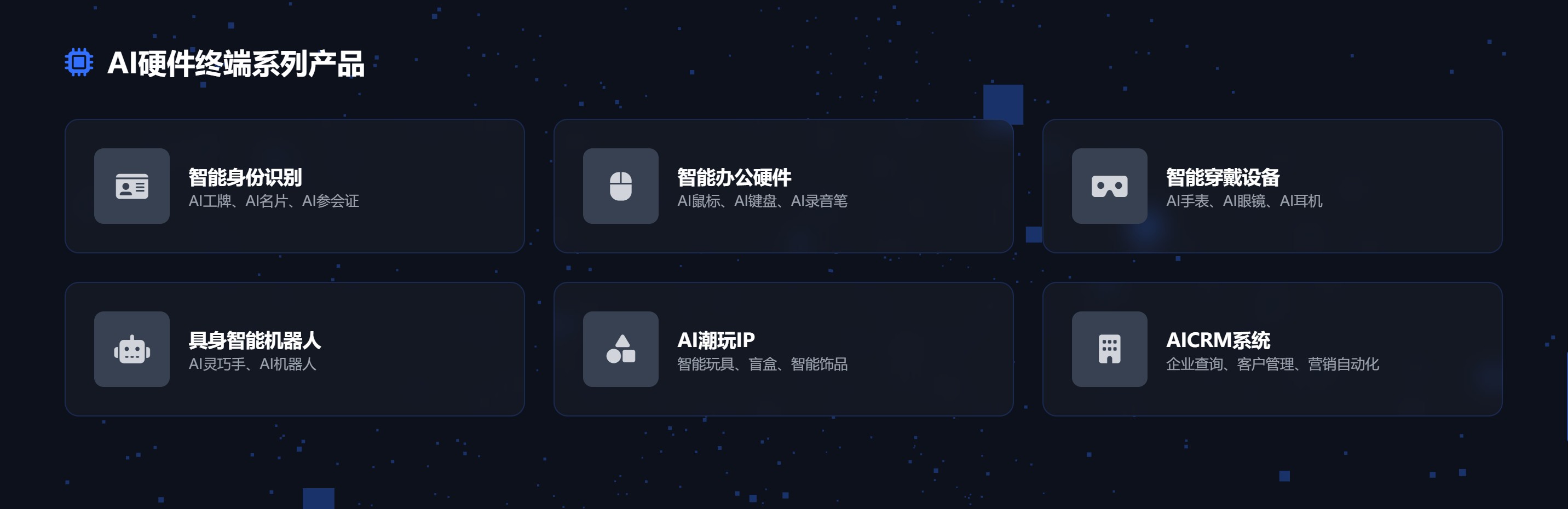Tap the AI潮玩IP product card
Viewport: 1568px width, 509px height.
[783, 350]
